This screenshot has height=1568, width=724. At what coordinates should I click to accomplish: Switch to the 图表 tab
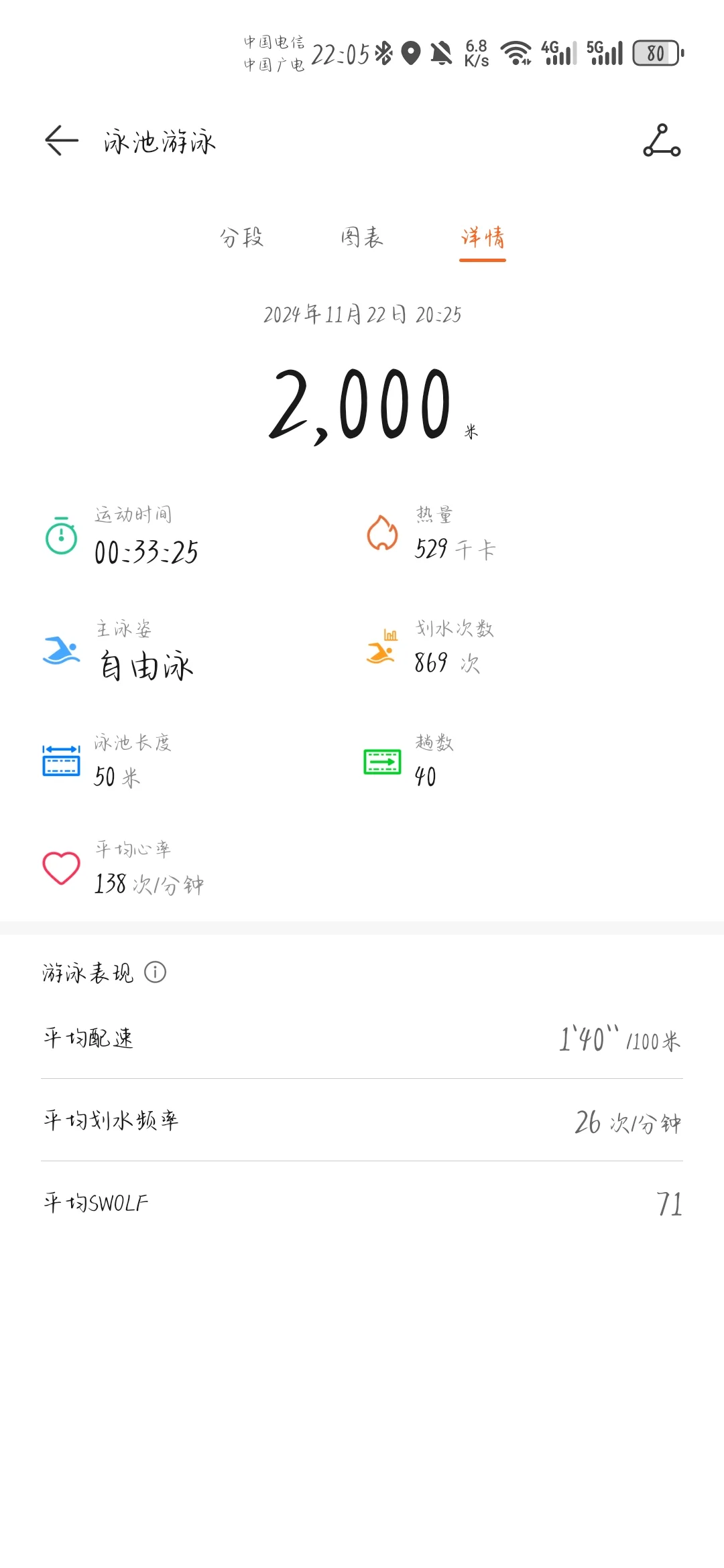(x=362, y=237)
